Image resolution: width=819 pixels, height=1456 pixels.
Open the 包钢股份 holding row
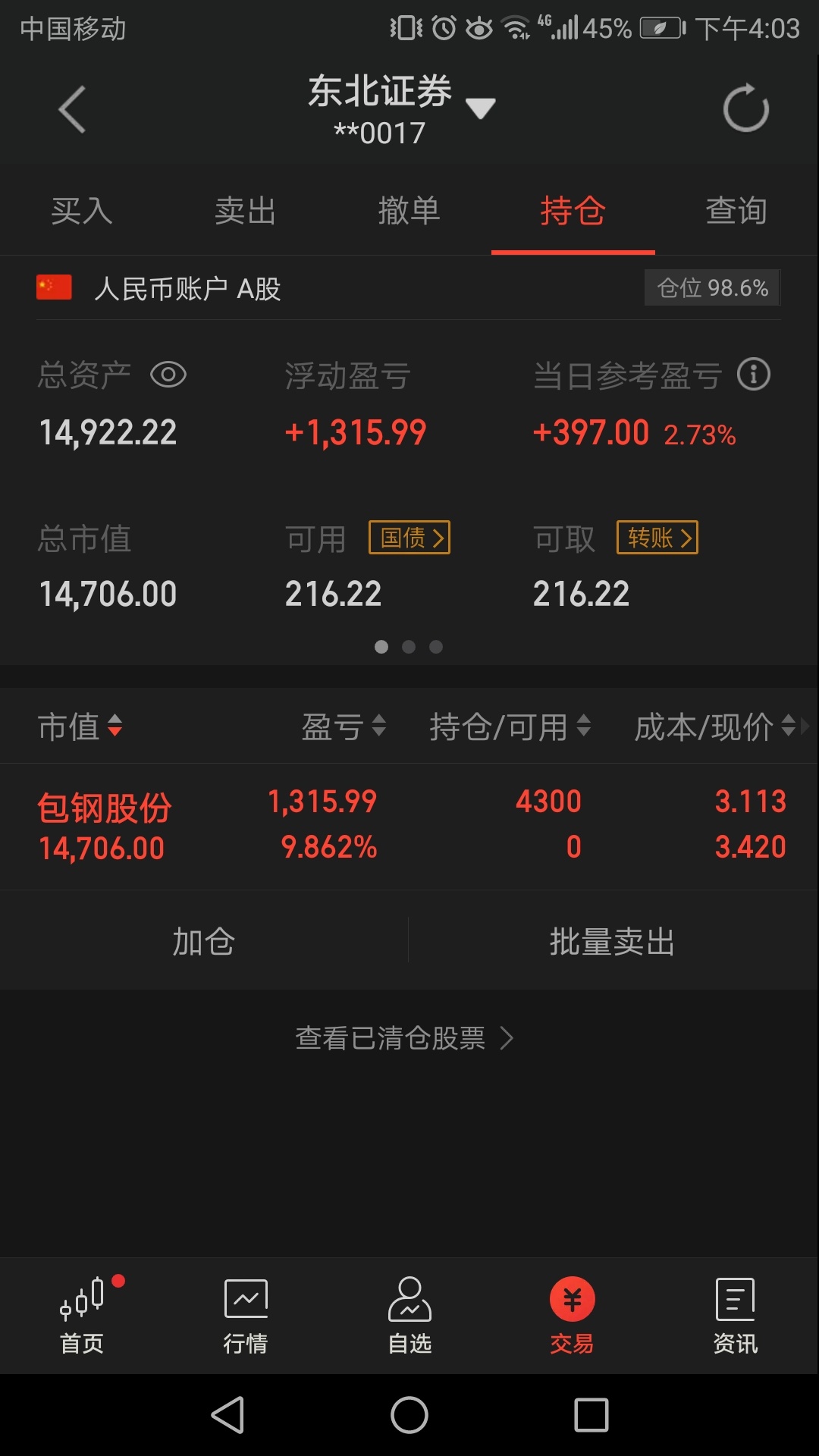409,826
